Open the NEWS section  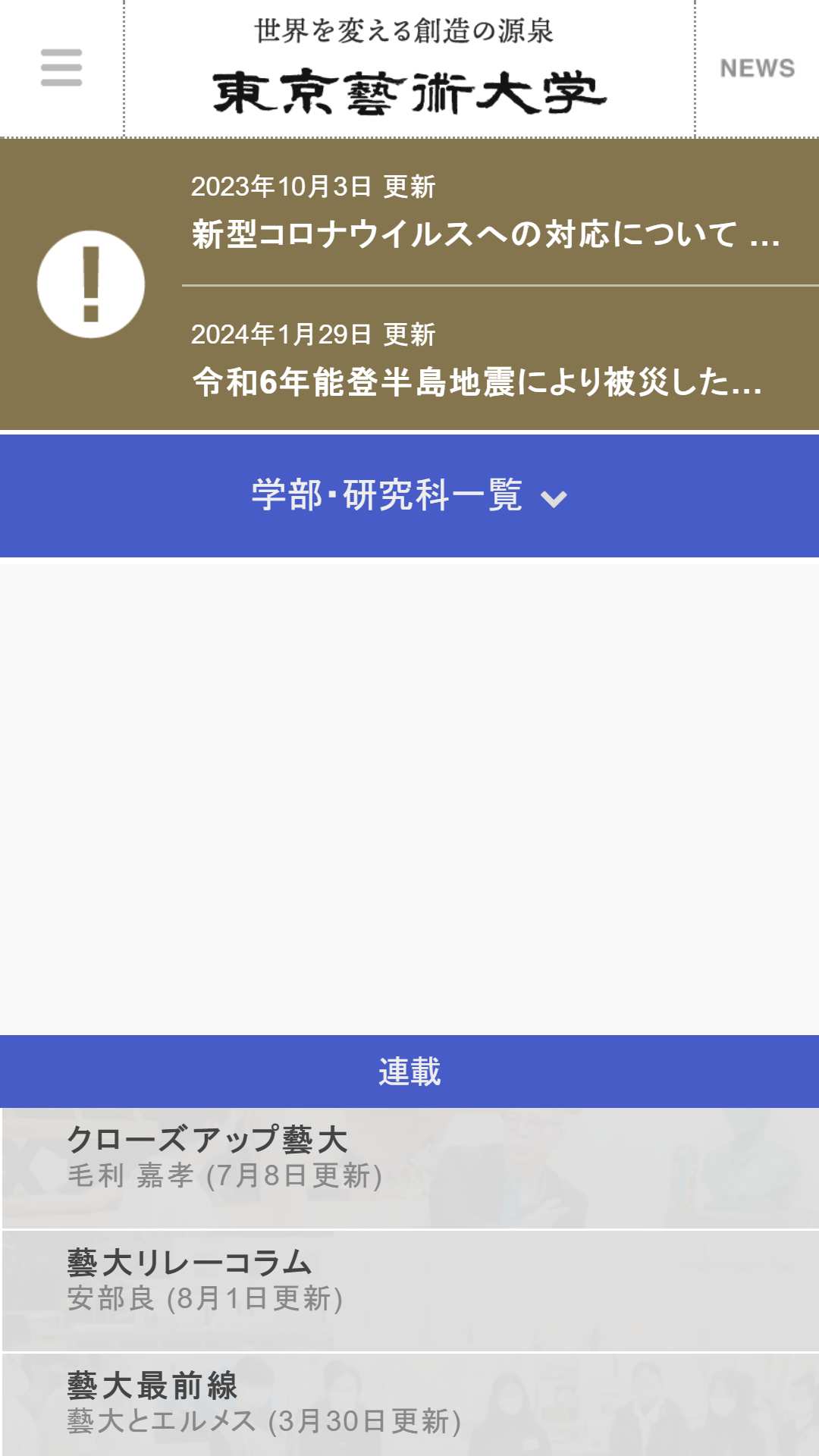click(757, 68)
